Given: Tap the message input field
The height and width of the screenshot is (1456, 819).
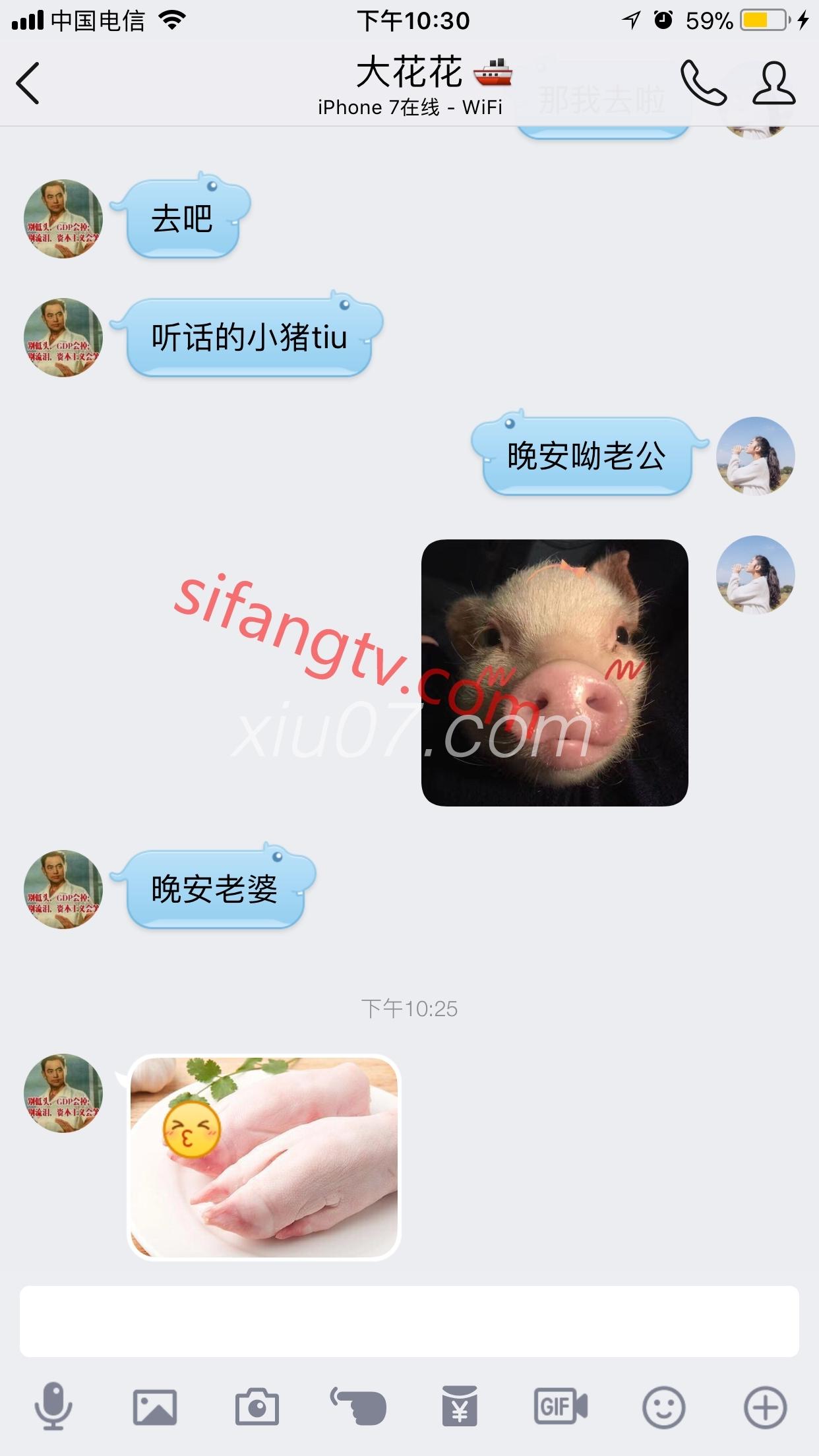Looking at the screenshot, I should click(x=409, y=1321).
